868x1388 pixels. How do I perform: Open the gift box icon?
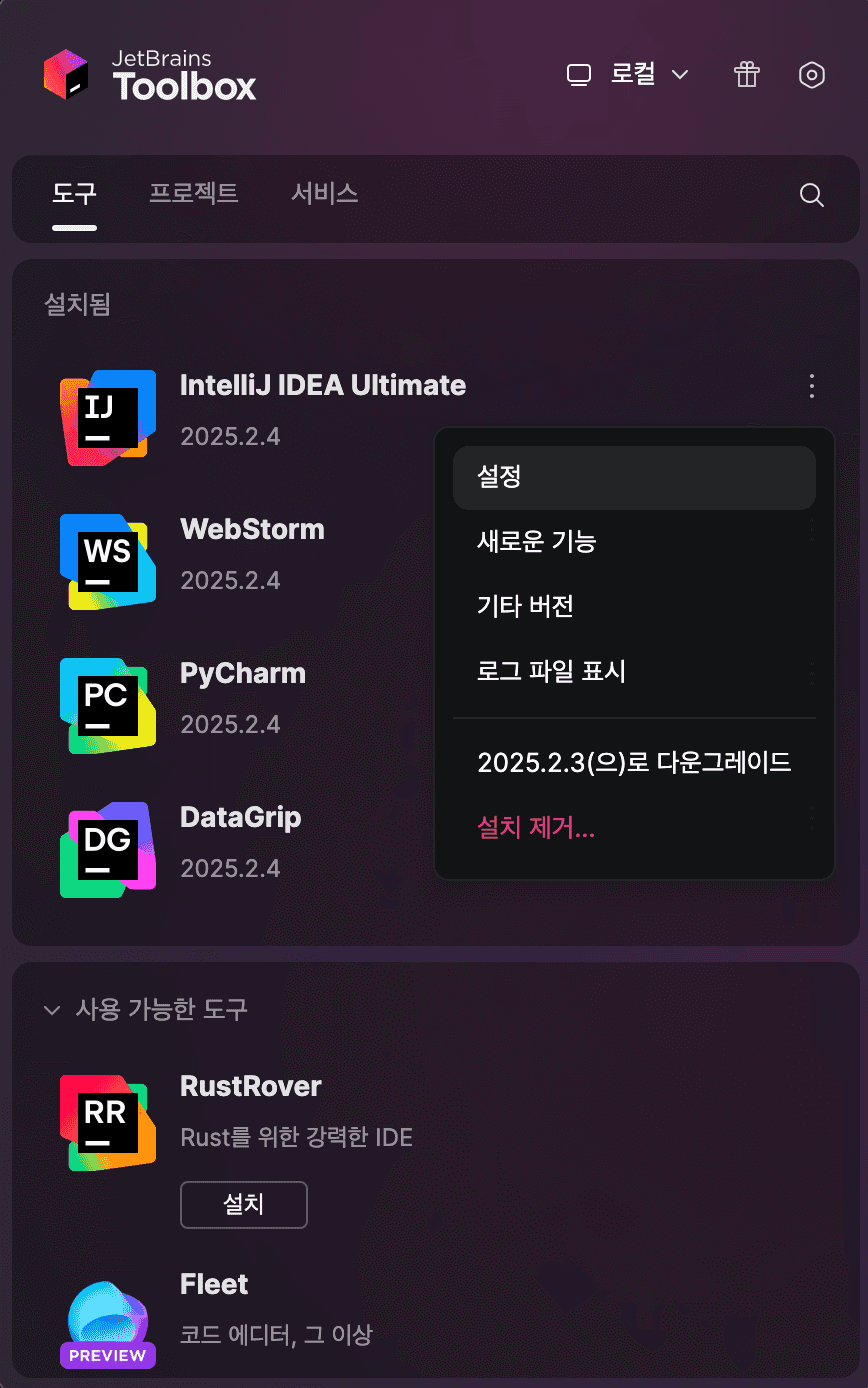pos(746,75)
